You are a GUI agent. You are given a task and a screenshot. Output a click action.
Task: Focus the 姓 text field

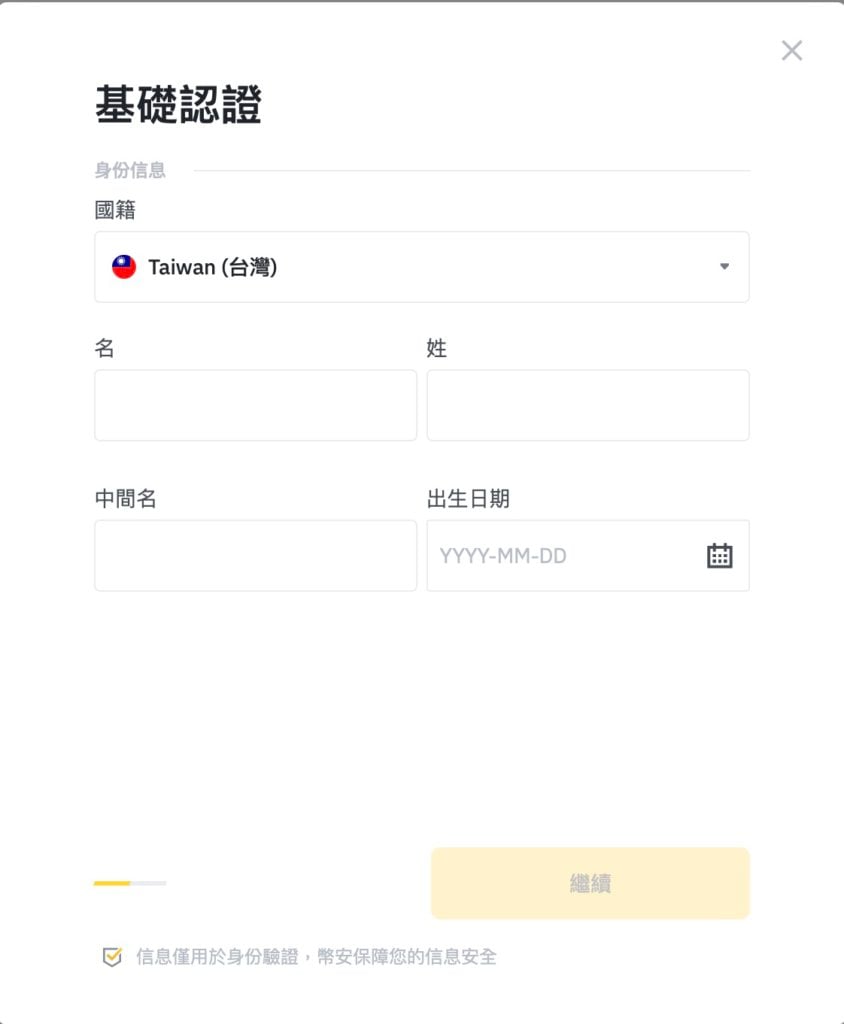(587, 405)
